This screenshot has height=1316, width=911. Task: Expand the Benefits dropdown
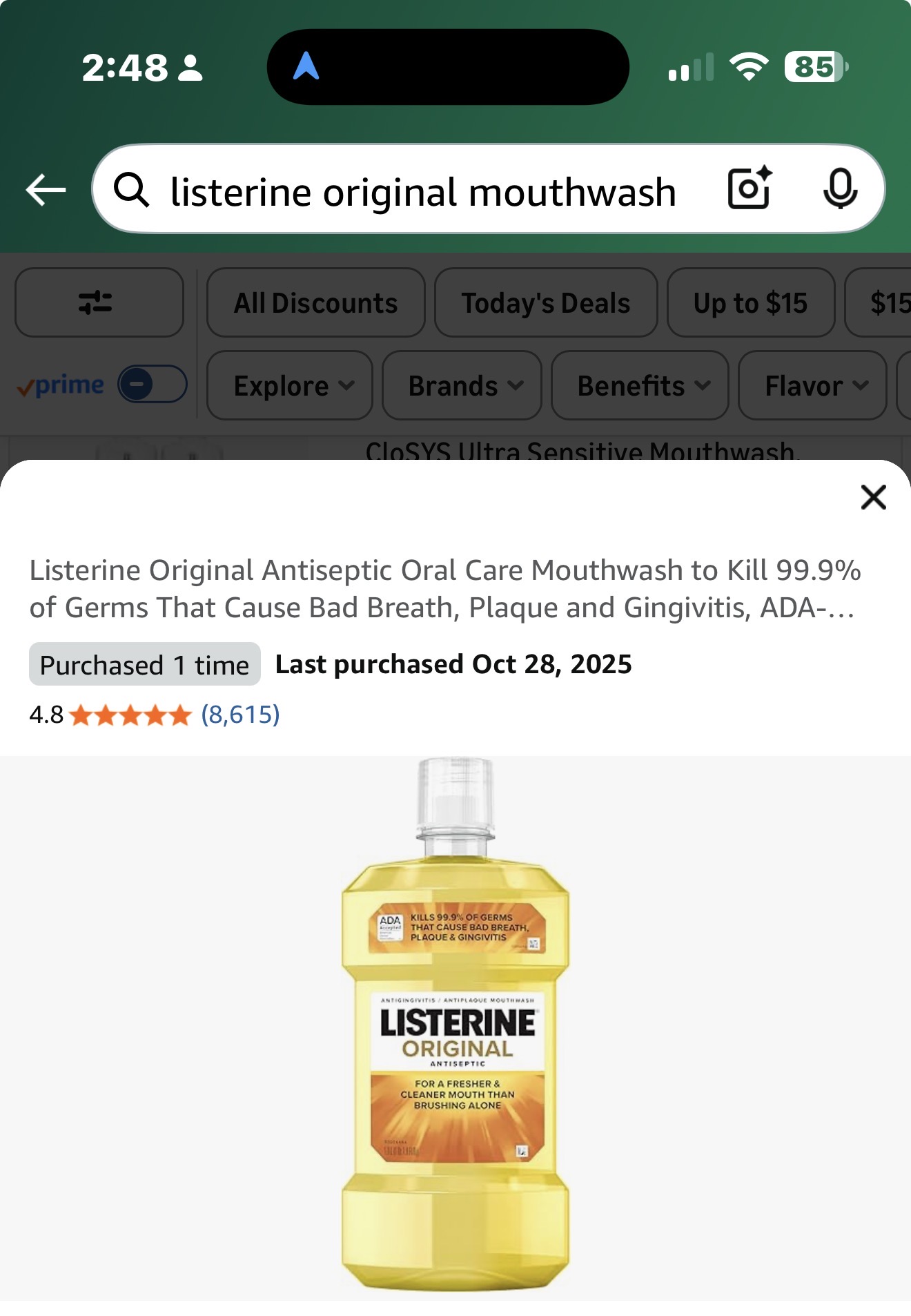pyautogui.click(x=640, y=385)
